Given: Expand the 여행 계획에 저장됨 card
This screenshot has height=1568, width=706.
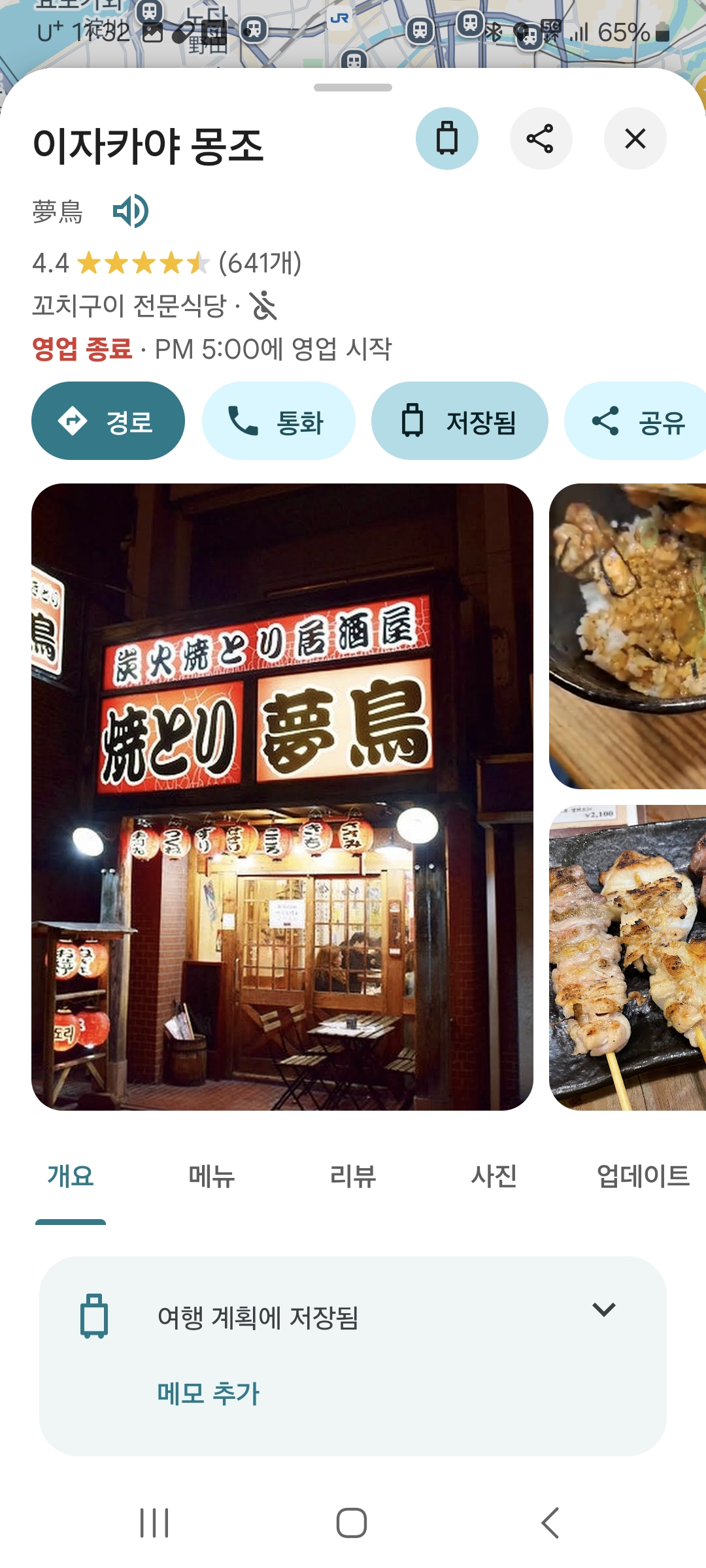Looking at the screenshot, I should pos(603,1309).
